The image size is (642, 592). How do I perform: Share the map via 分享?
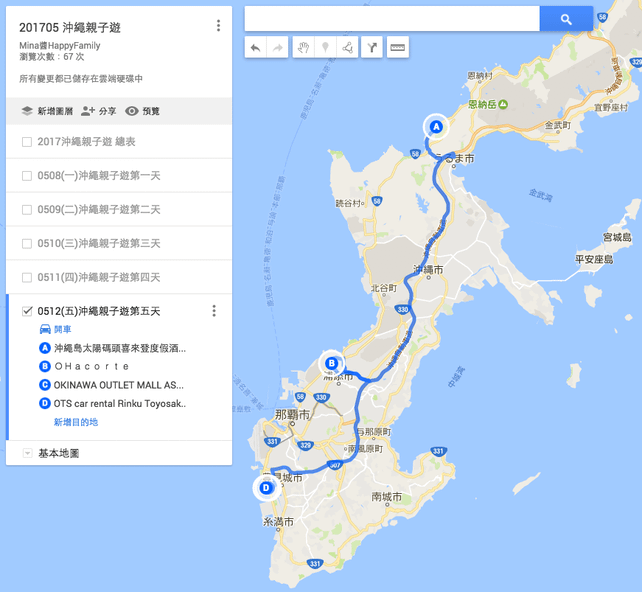[99, 111]
